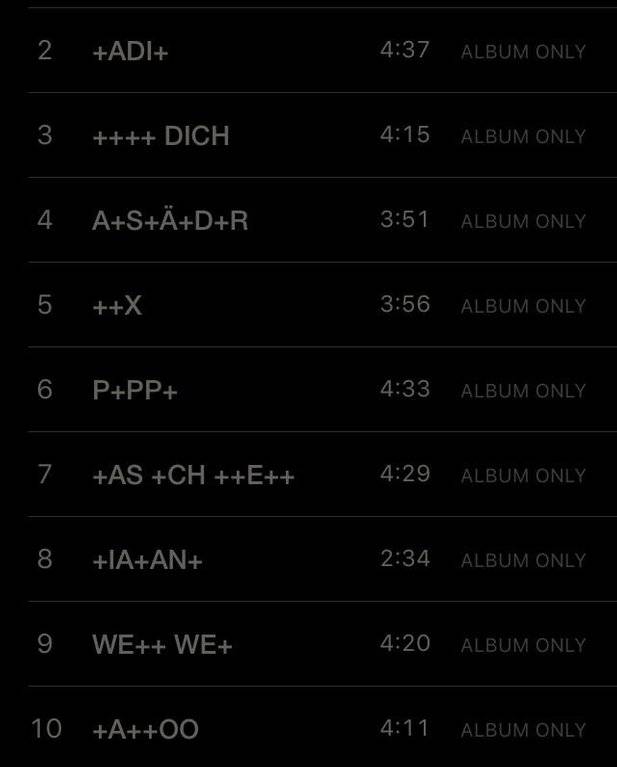The width and height of the screenshot is (617, 767).
Task: Play track 9 WE++ WE+
Action: coord(162,645)
